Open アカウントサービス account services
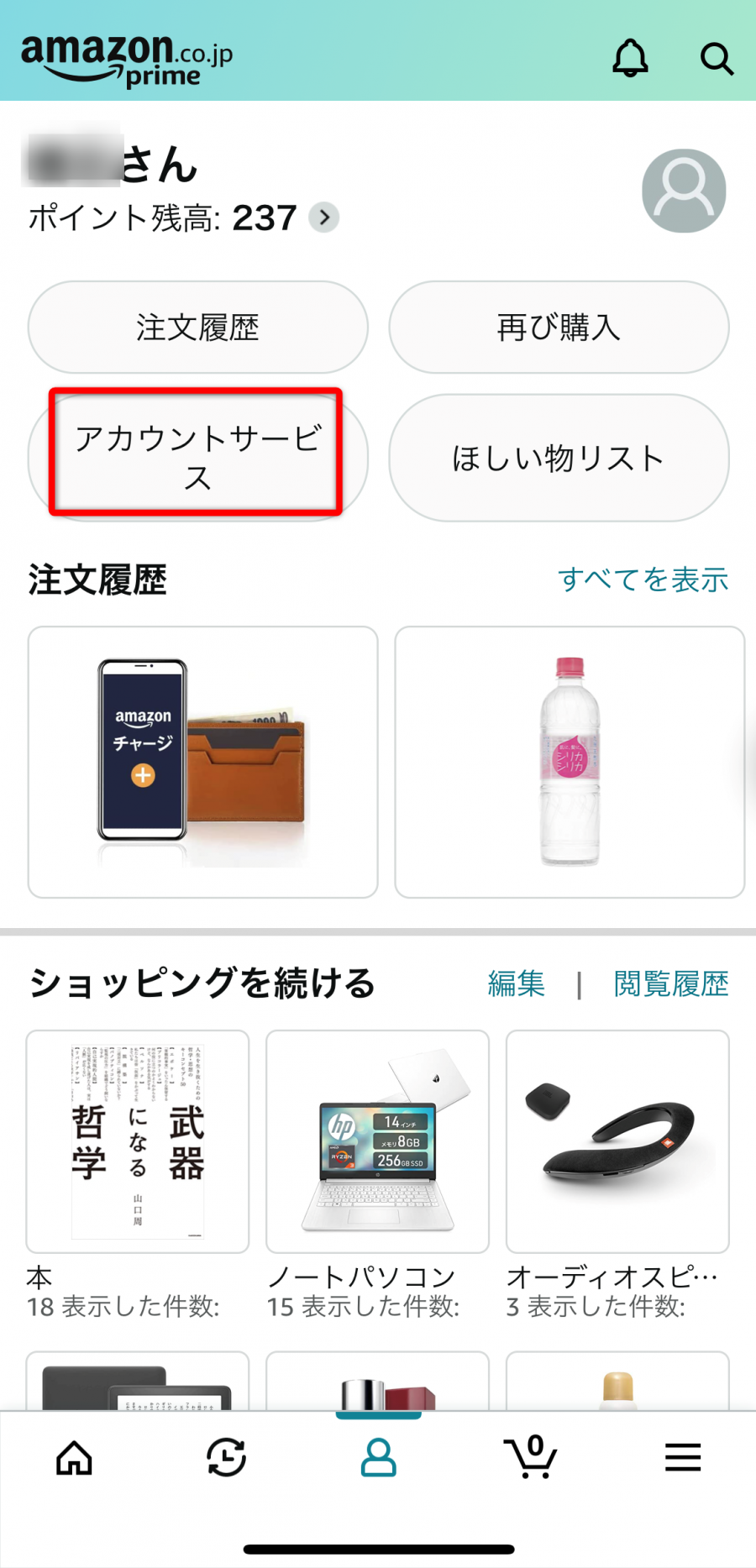Viewport: 756px width, 1568px height. click(x=197, y=457)
